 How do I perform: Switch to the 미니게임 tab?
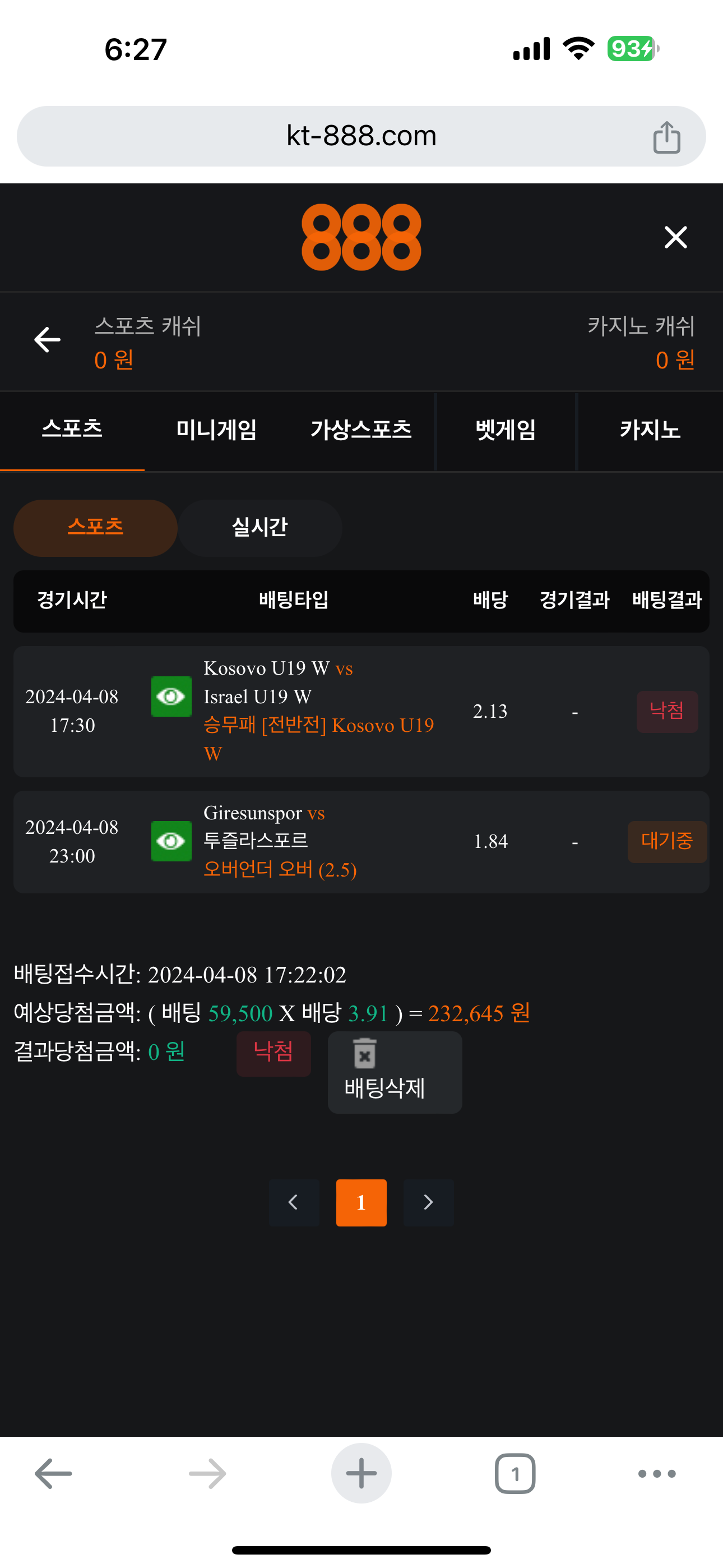(216, 430)
